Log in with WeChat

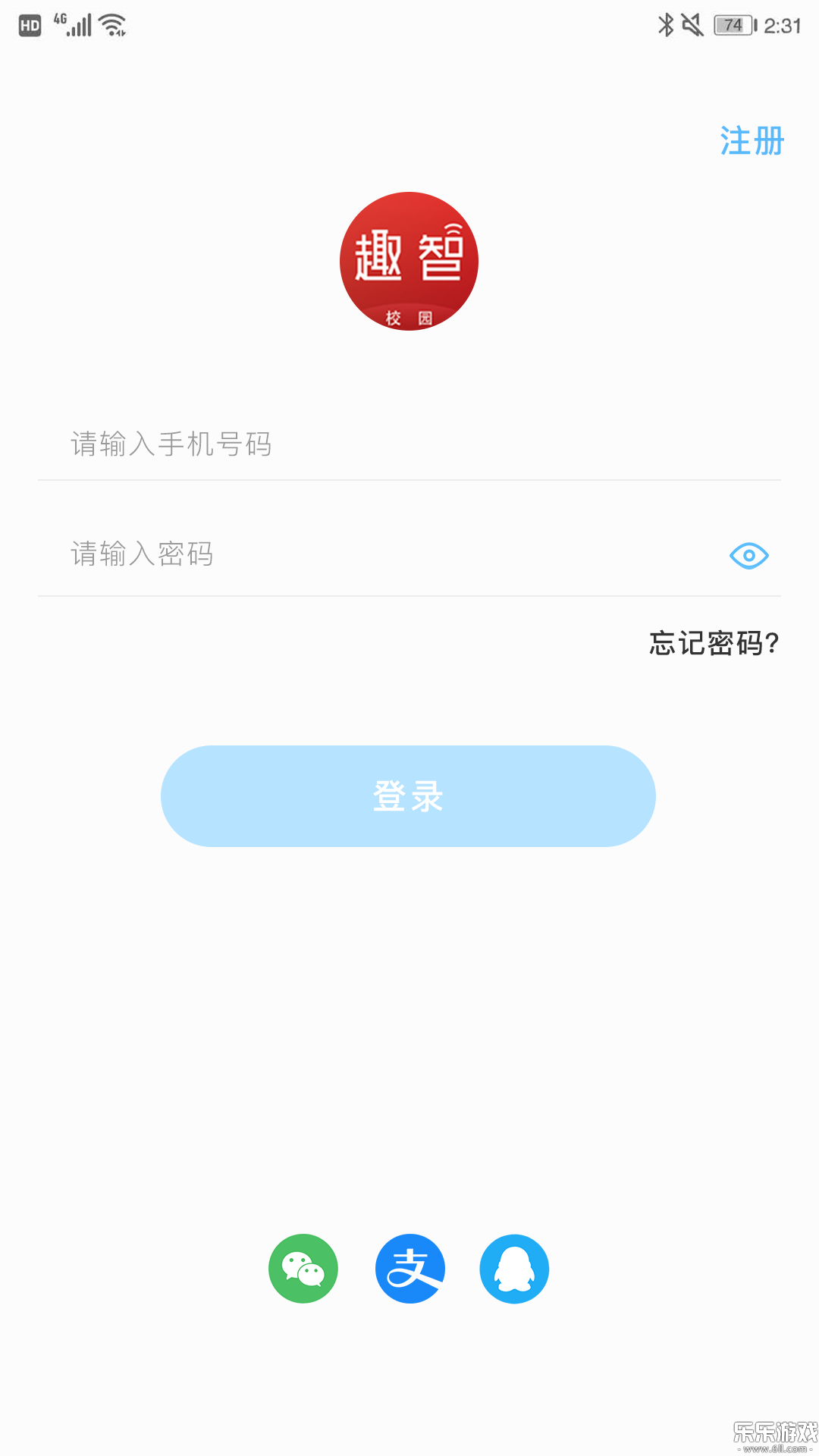[303, 1269]
